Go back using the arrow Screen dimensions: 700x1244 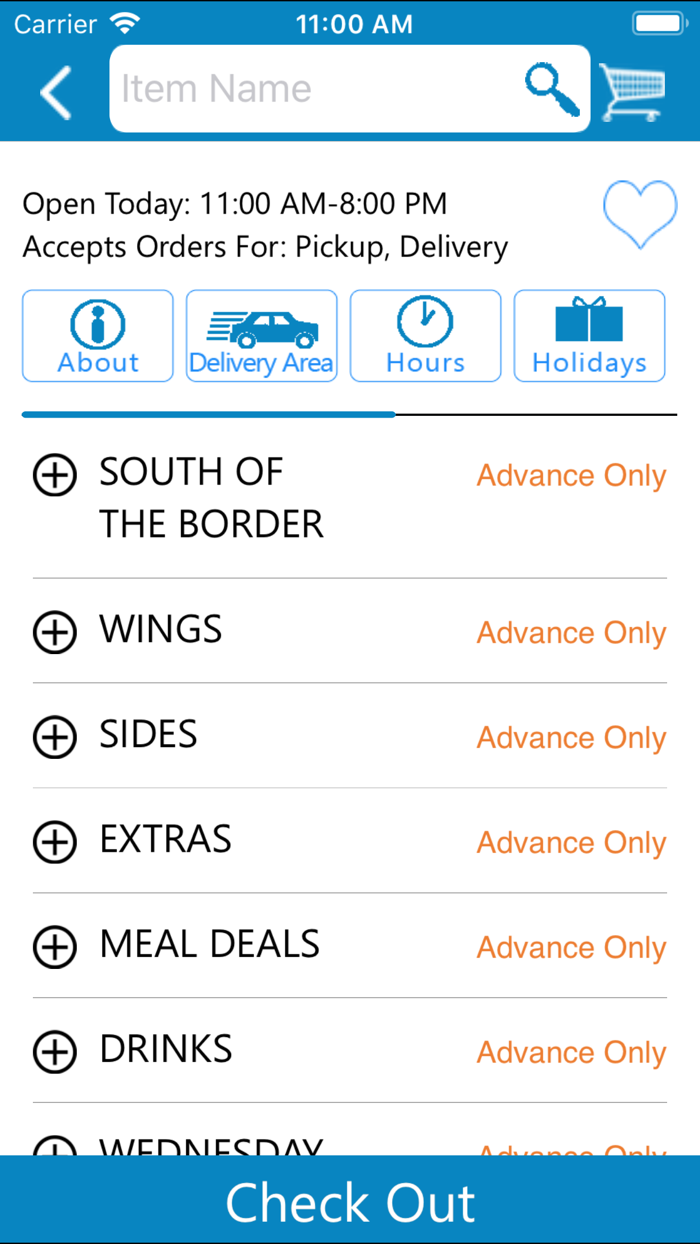point(56,92)
